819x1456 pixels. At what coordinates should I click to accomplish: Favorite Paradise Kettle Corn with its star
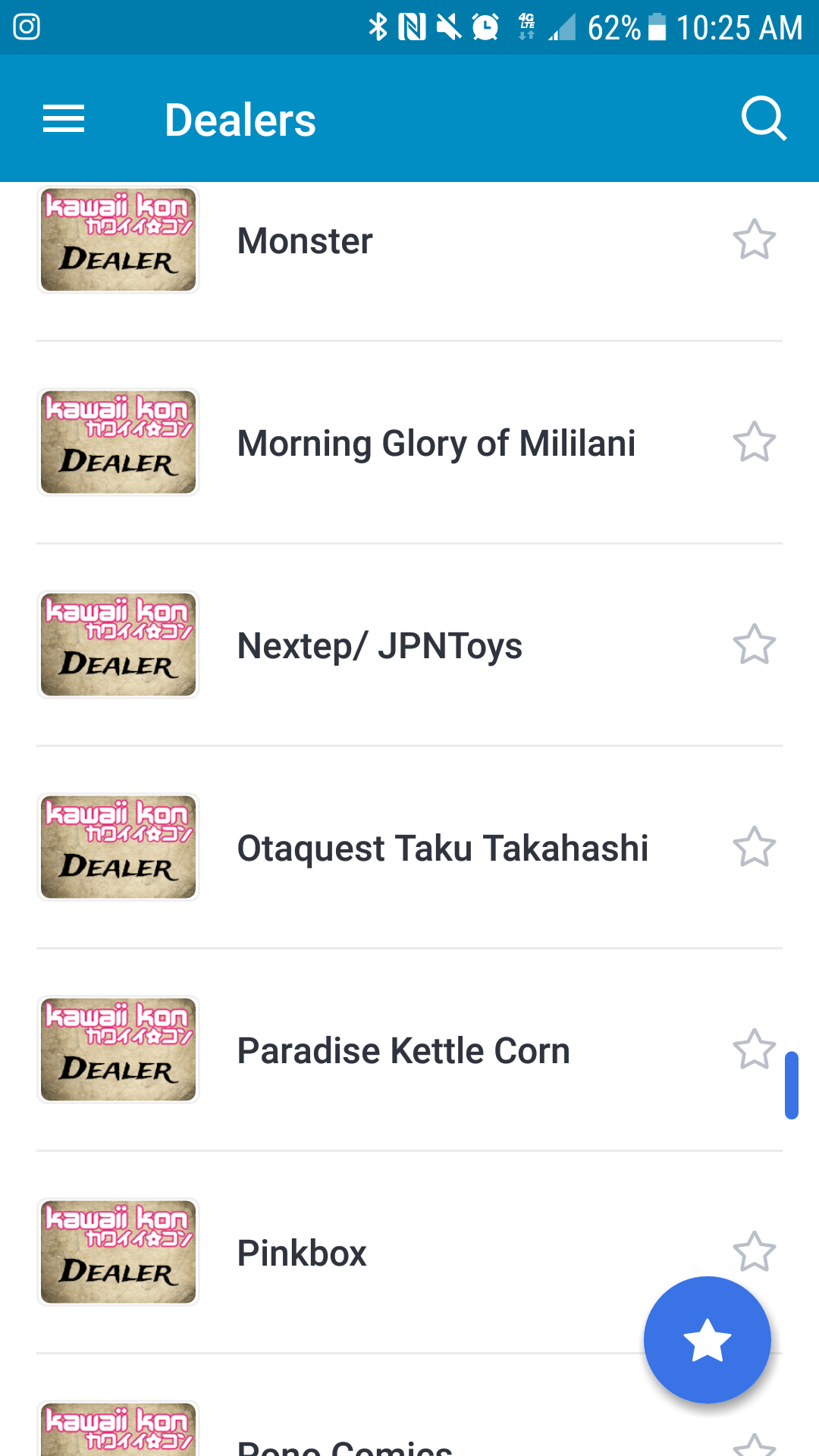pos(754,1050)
